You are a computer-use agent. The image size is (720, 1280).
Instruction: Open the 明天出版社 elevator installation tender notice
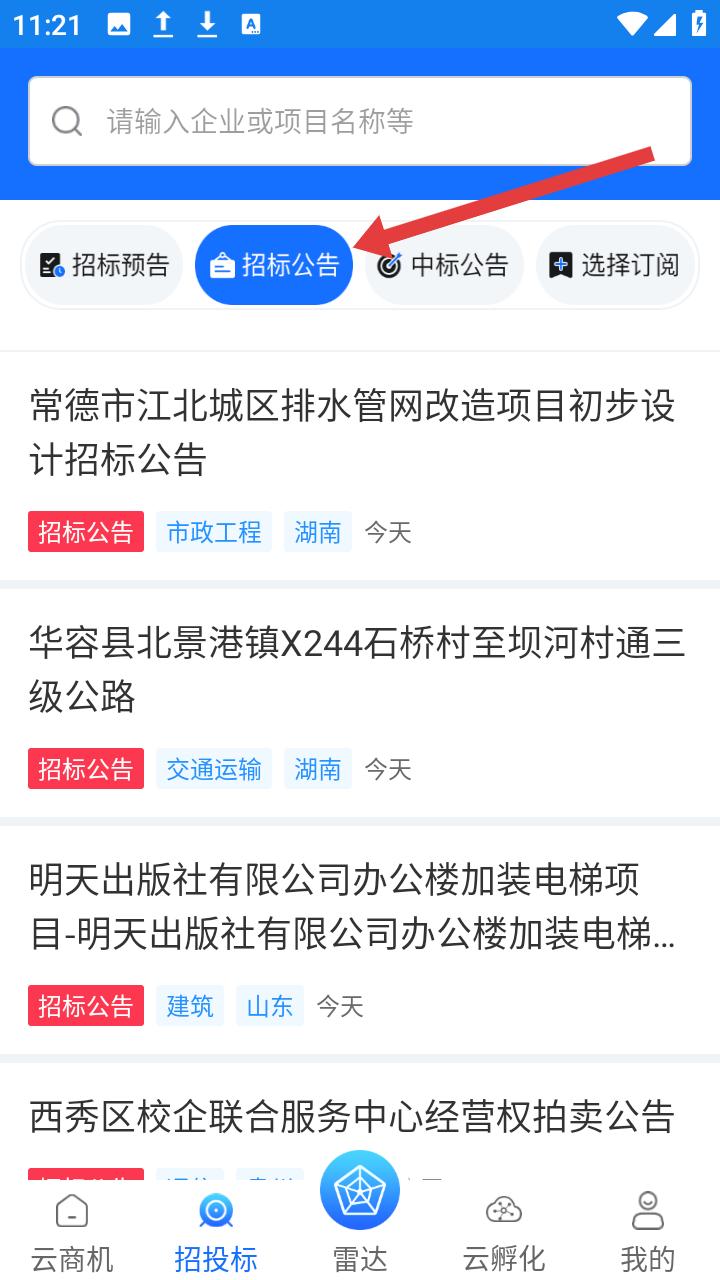[x=360, y=940]
